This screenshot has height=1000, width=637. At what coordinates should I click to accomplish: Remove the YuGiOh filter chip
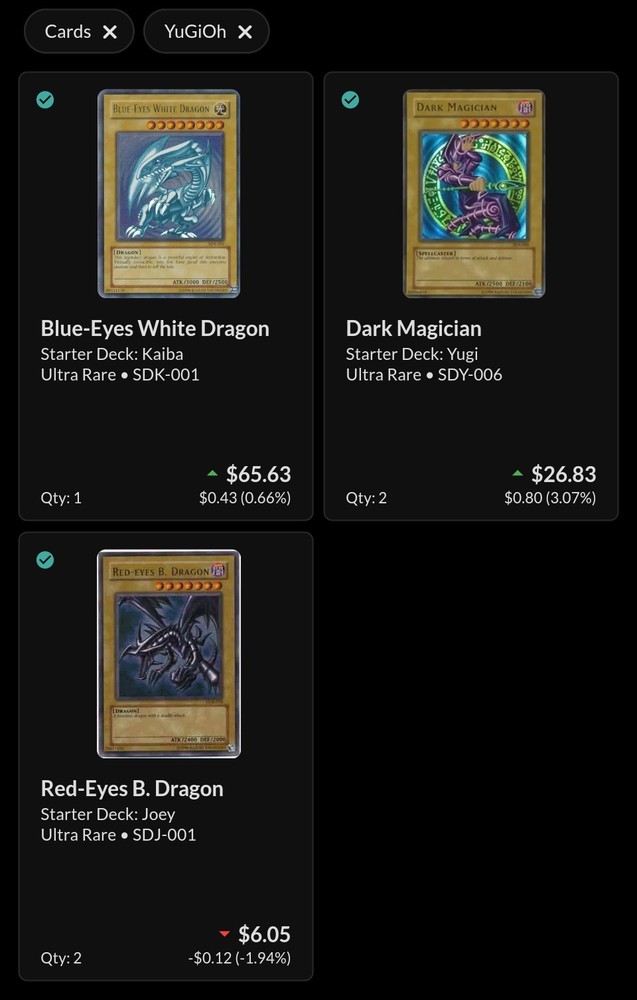click(x=245, y=32)
